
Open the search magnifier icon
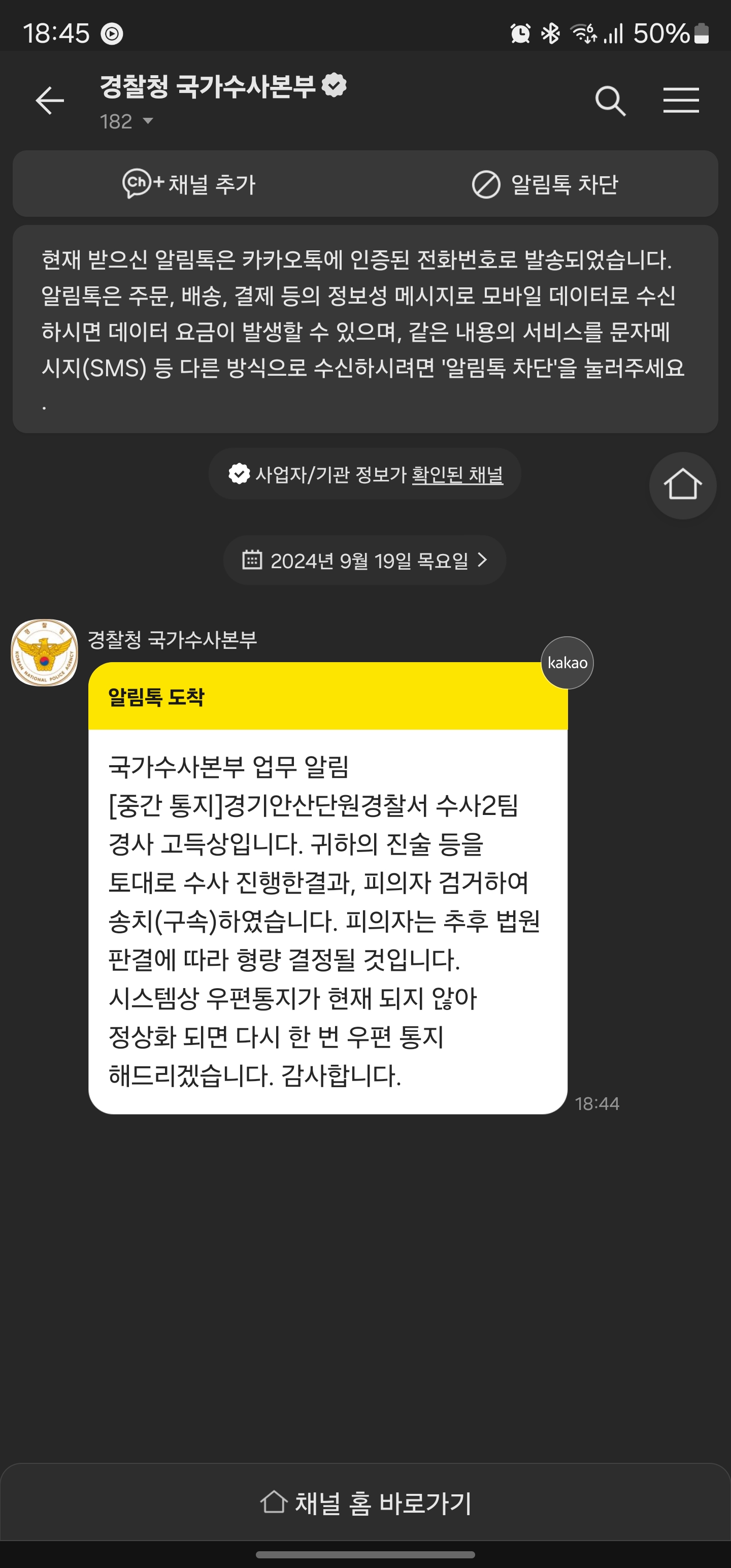610,101
